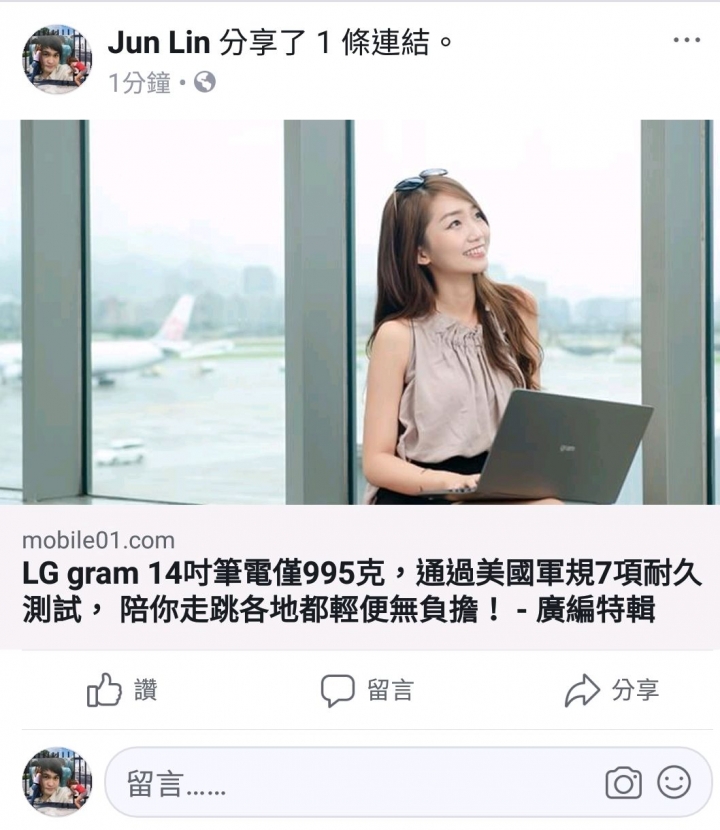Open the post's three-dot overflow menu
This screenshot has width=720, height=830.
[x=686, y=41]
